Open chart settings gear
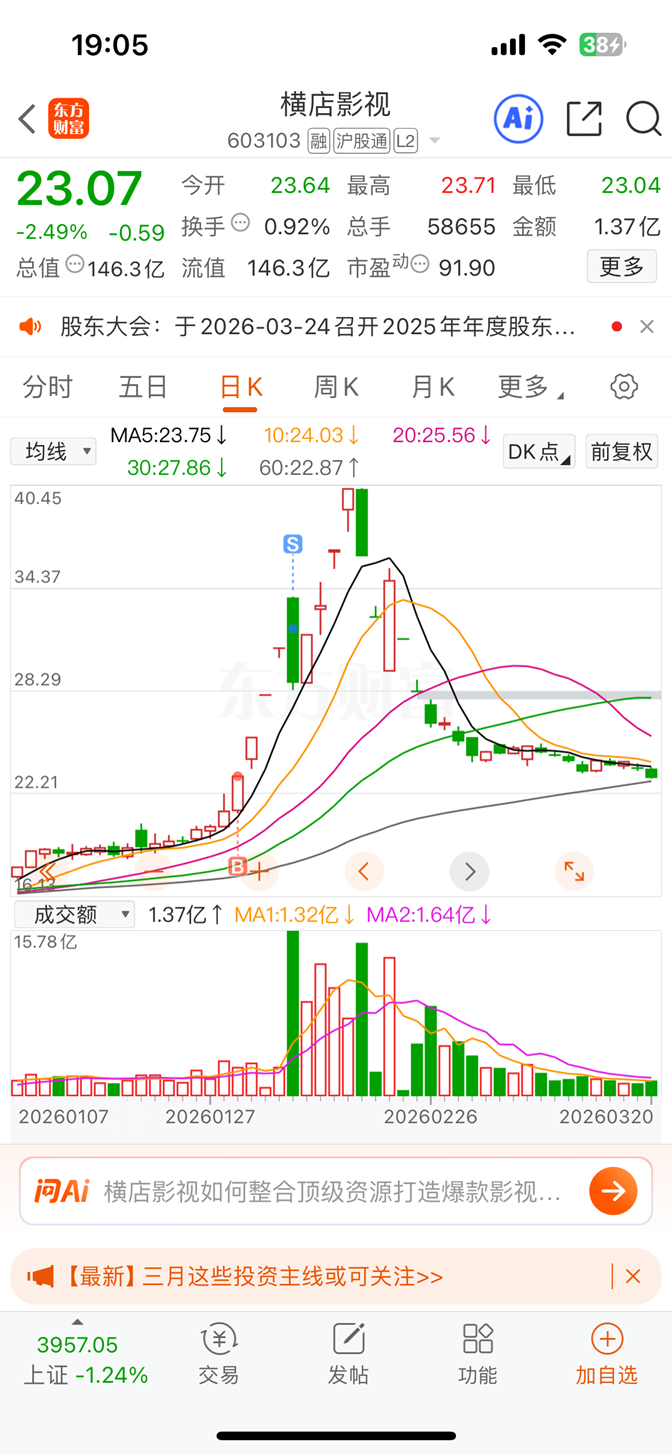Viewport: 672px width, 1454px height. click(x=624, y=387)
